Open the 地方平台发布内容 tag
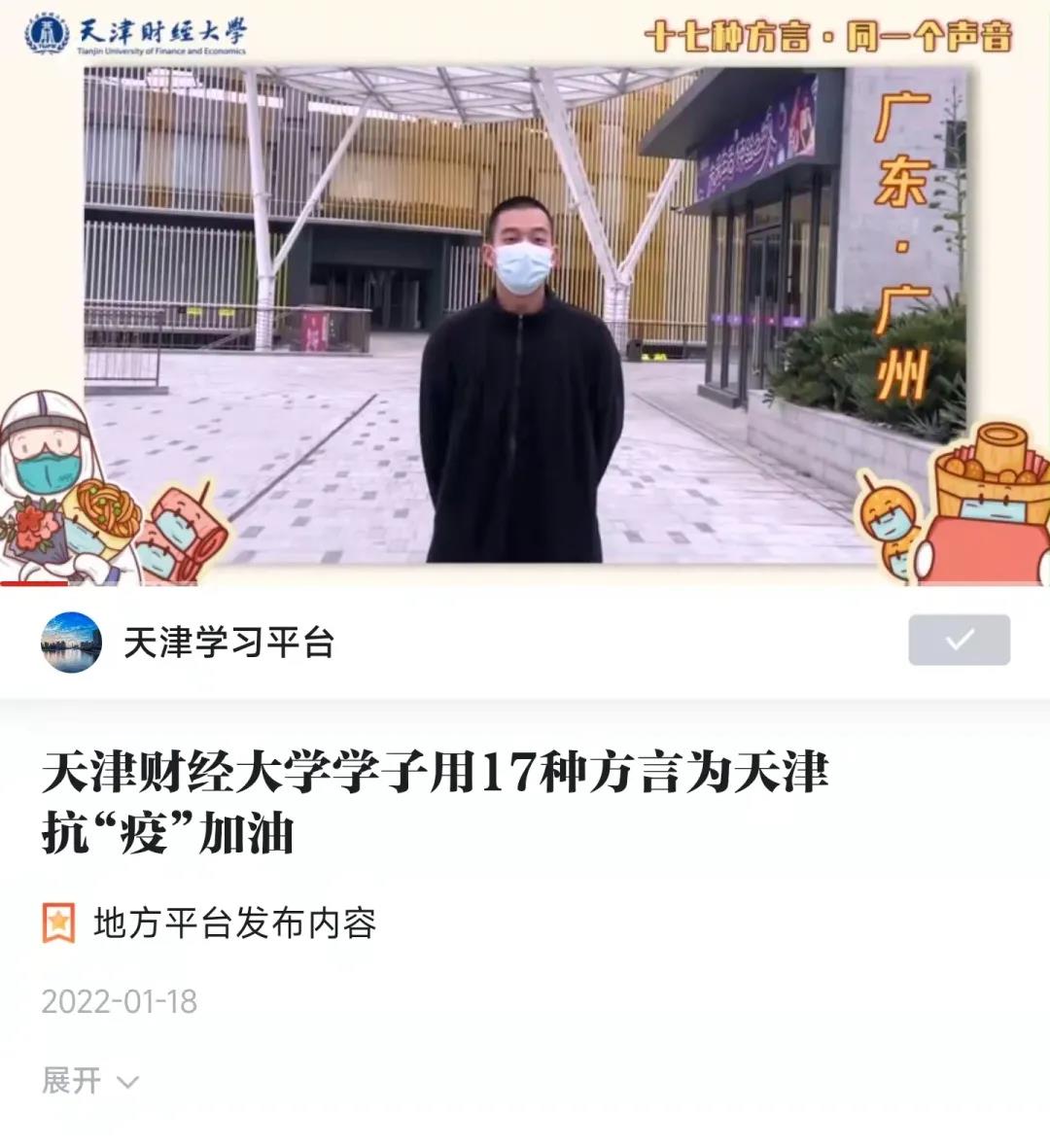The image size is (1050, 1148). pyautogui.click(x=233, y=923)
